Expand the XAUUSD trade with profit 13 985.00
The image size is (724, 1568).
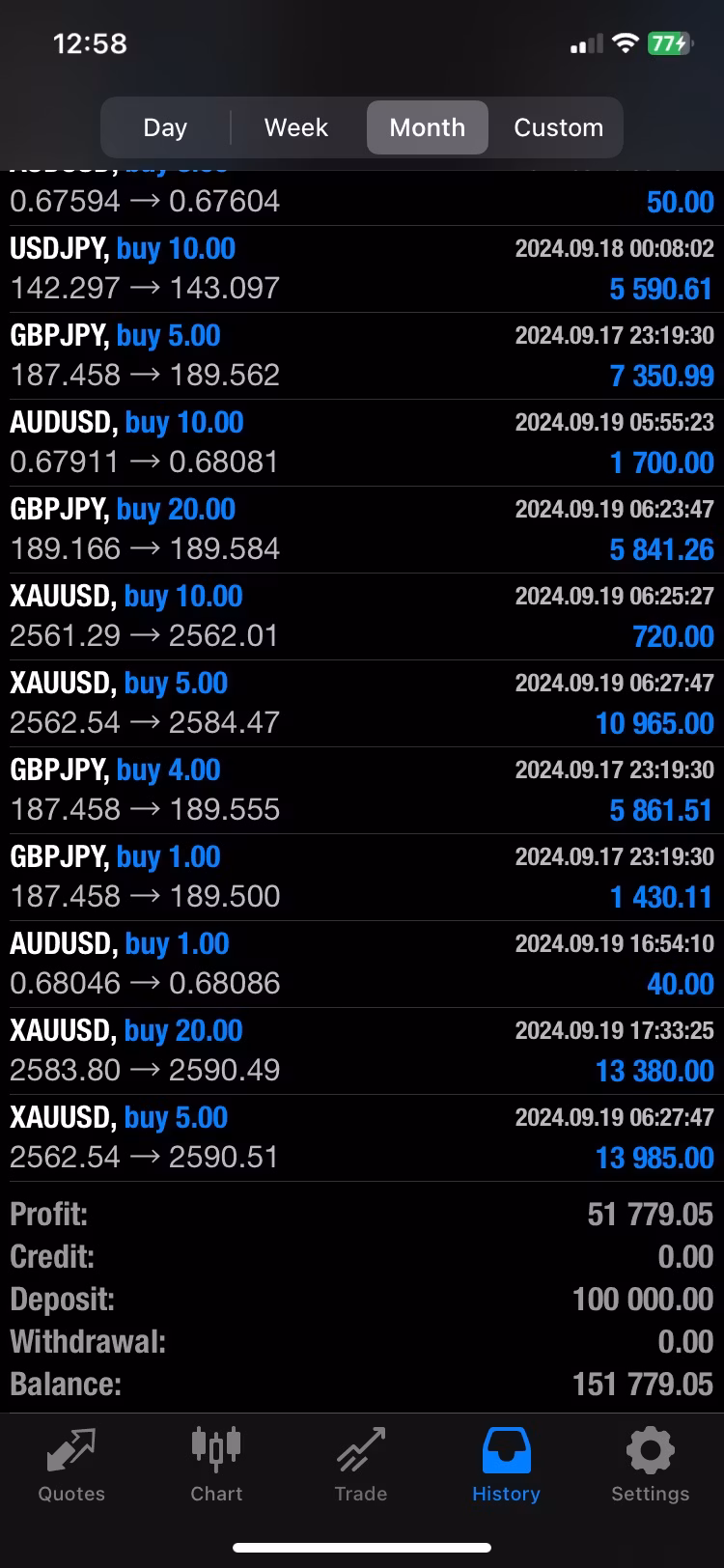tap(362, 1138)
